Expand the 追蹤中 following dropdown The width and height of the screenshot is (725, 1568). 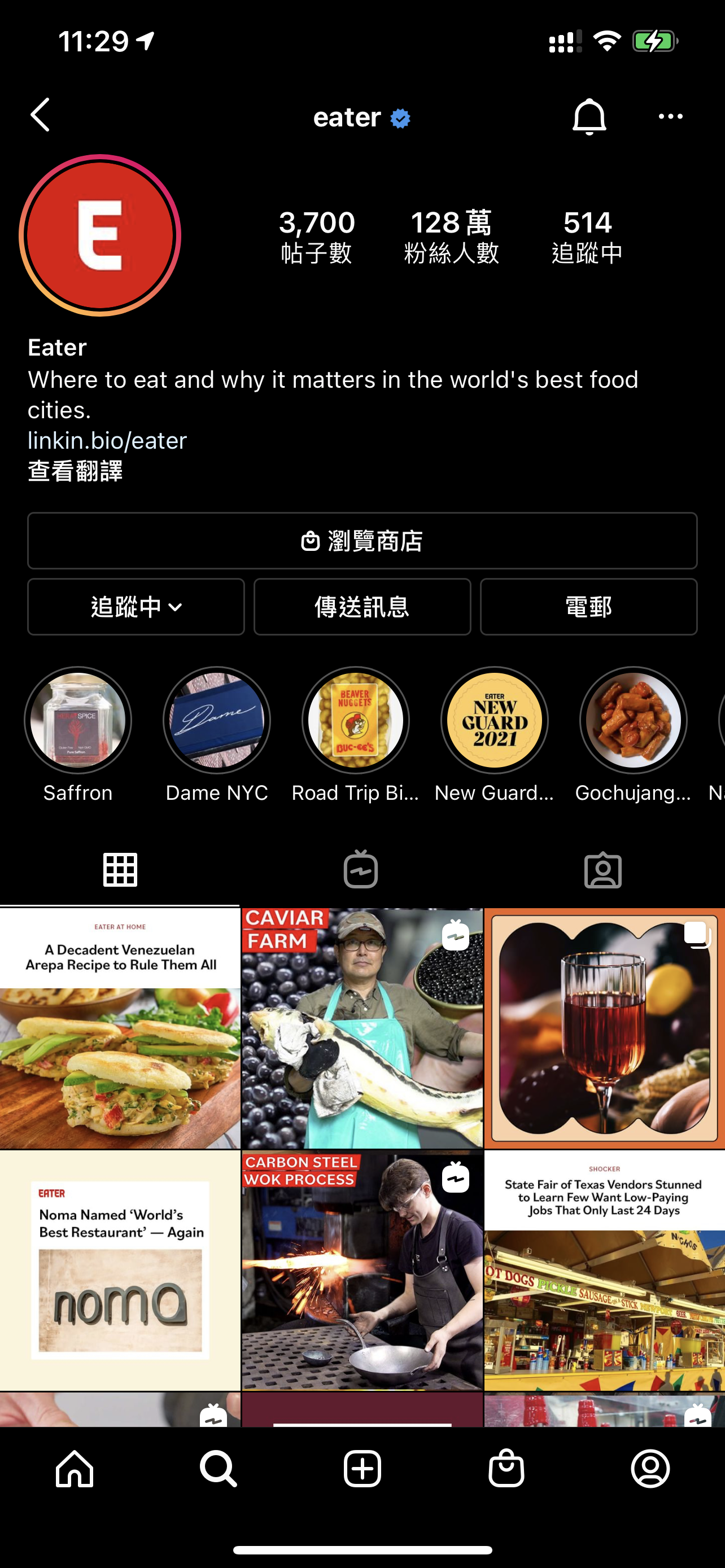[136, 607]
